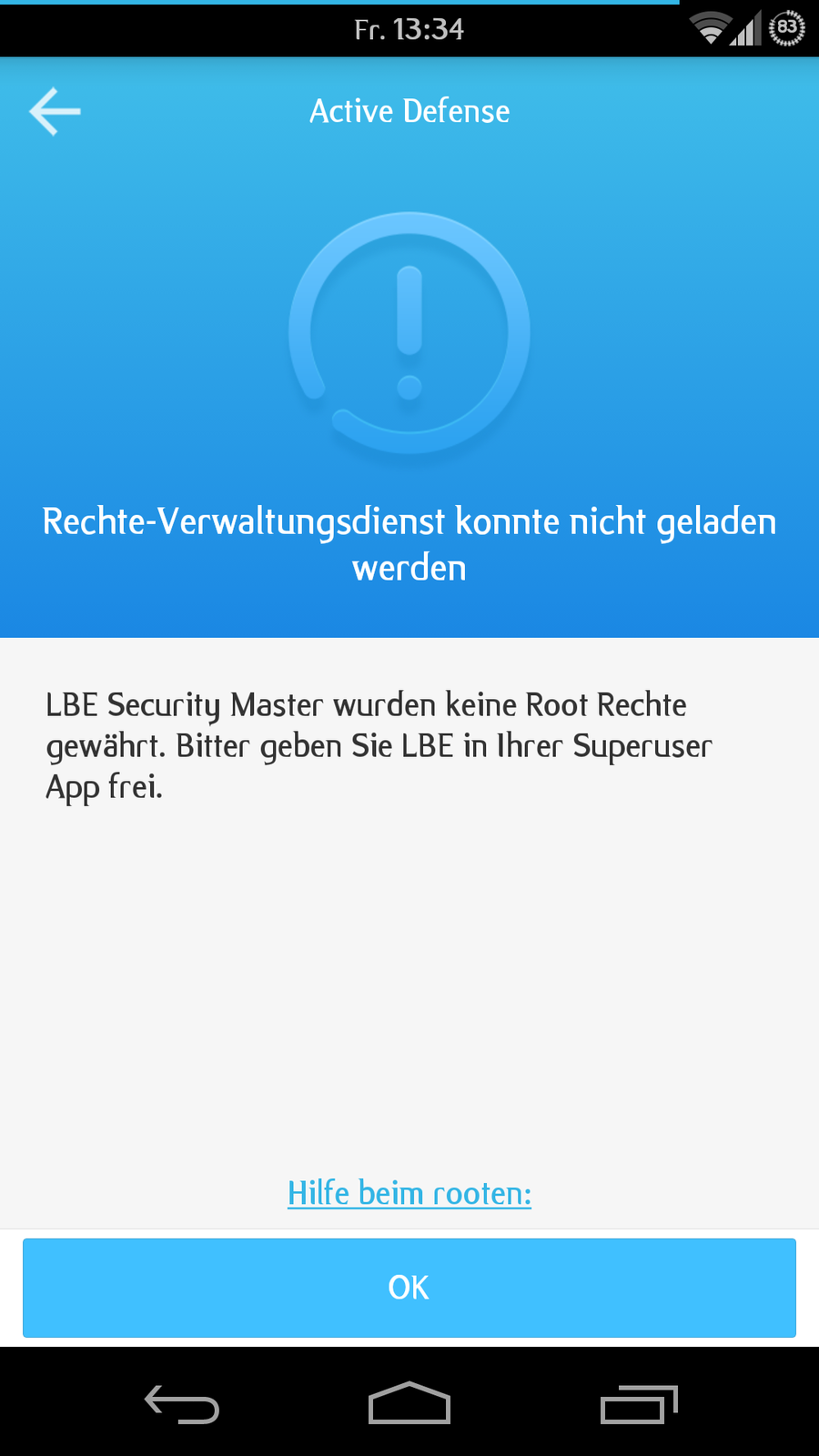819x1456 pixels.
Task: Confirm the error with OK
Action: tap(409, 1288)
